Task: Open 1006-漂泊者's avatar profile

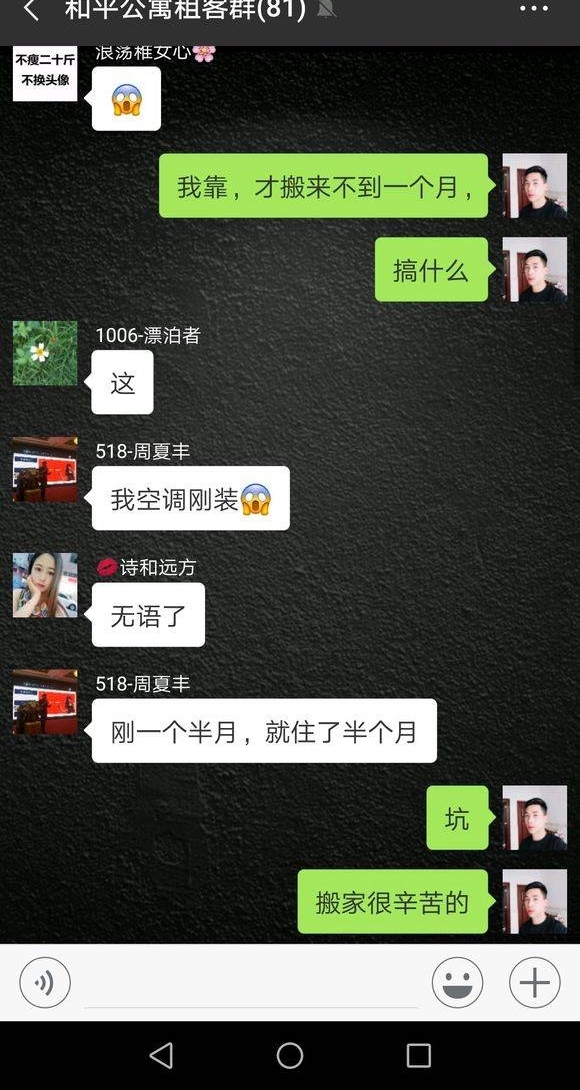Action: (x=45, y=353)
